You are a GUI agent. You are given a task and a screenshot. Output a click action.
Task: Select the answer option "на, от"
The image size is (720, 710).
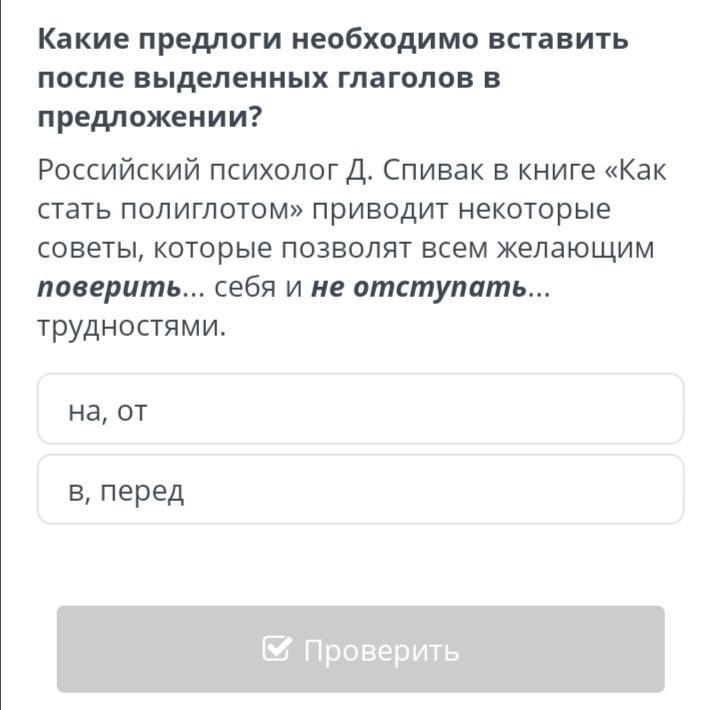pyautogui.click(x=360, y=409)
